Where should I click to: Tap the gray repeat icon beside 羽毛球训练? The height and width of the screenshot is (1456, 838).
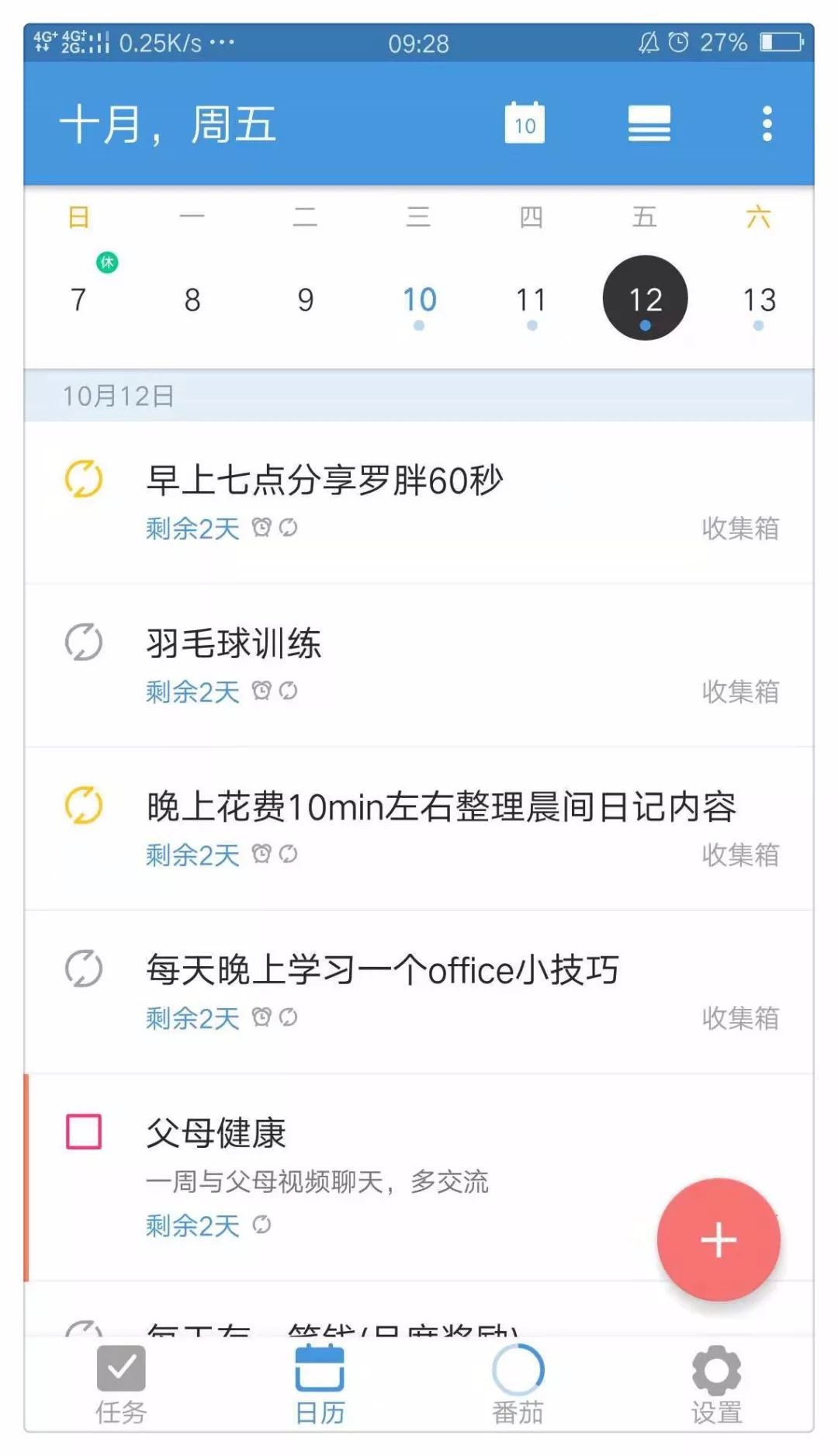[x=82, y=643]
